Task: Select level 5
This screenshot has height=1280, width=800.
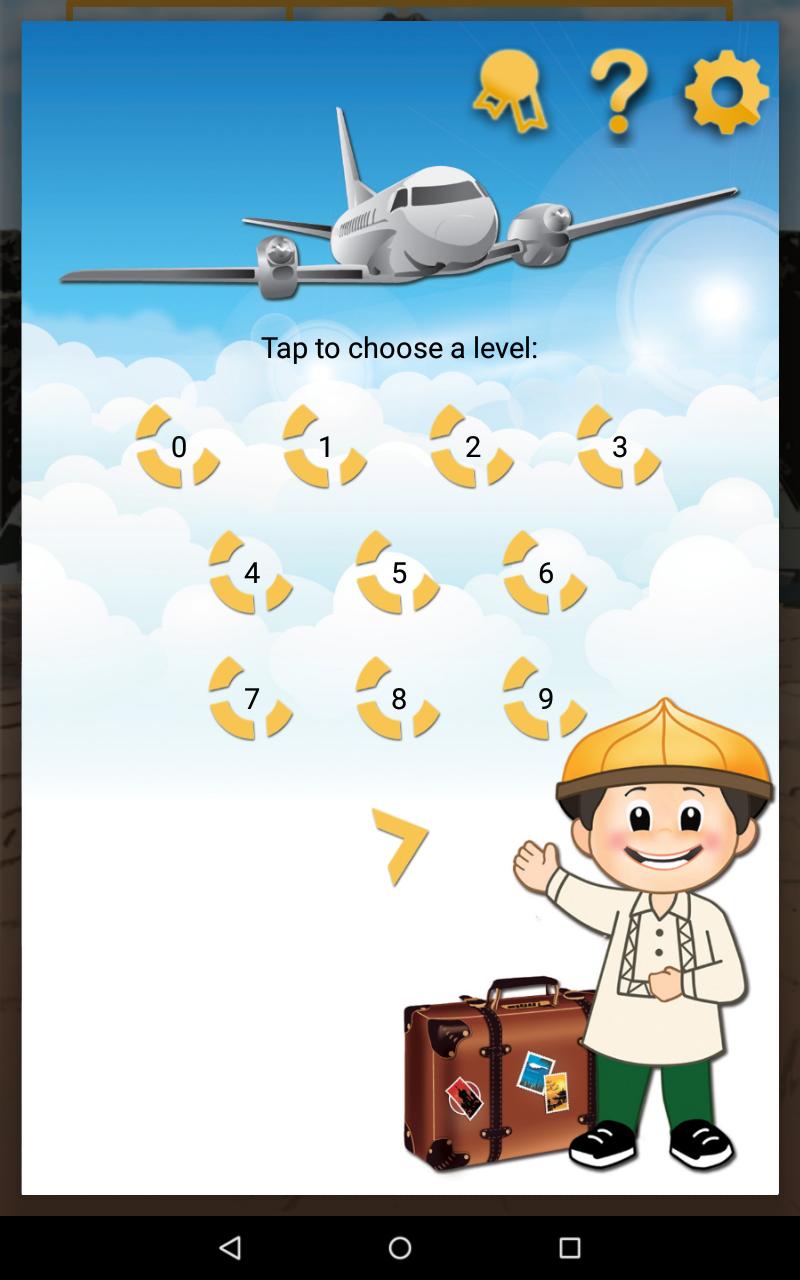Action: (399, 573)
